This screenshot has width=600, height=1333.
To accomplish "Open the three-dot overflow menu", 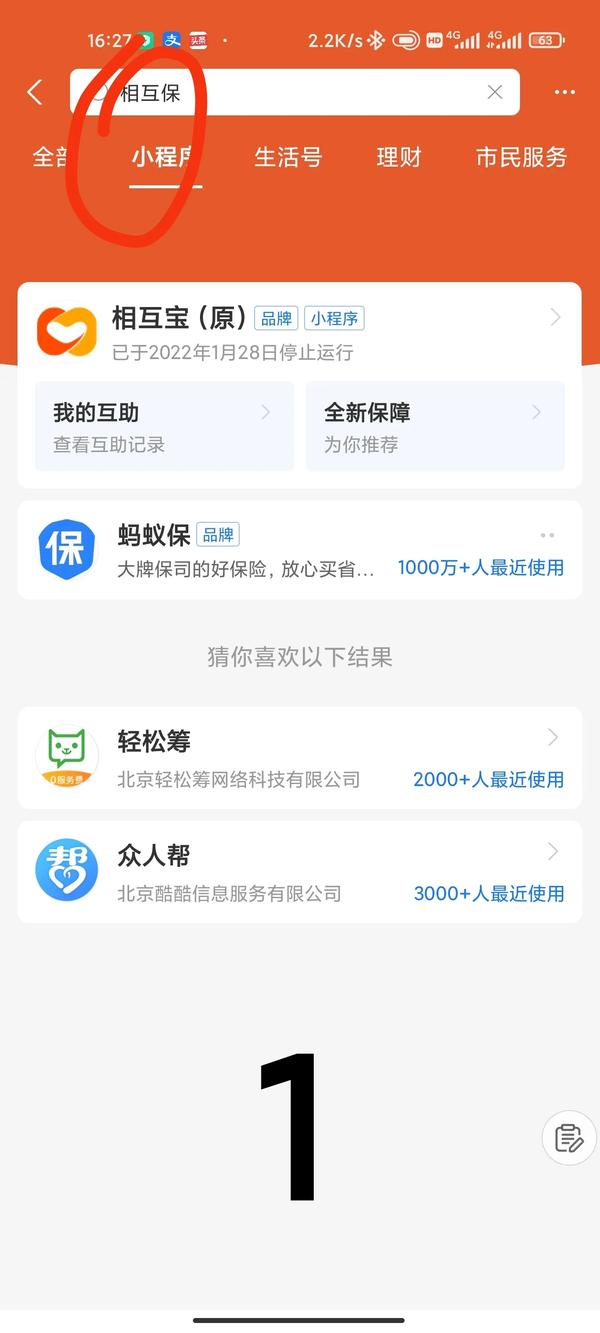I will pyautogui.click(x=565, y=93).
